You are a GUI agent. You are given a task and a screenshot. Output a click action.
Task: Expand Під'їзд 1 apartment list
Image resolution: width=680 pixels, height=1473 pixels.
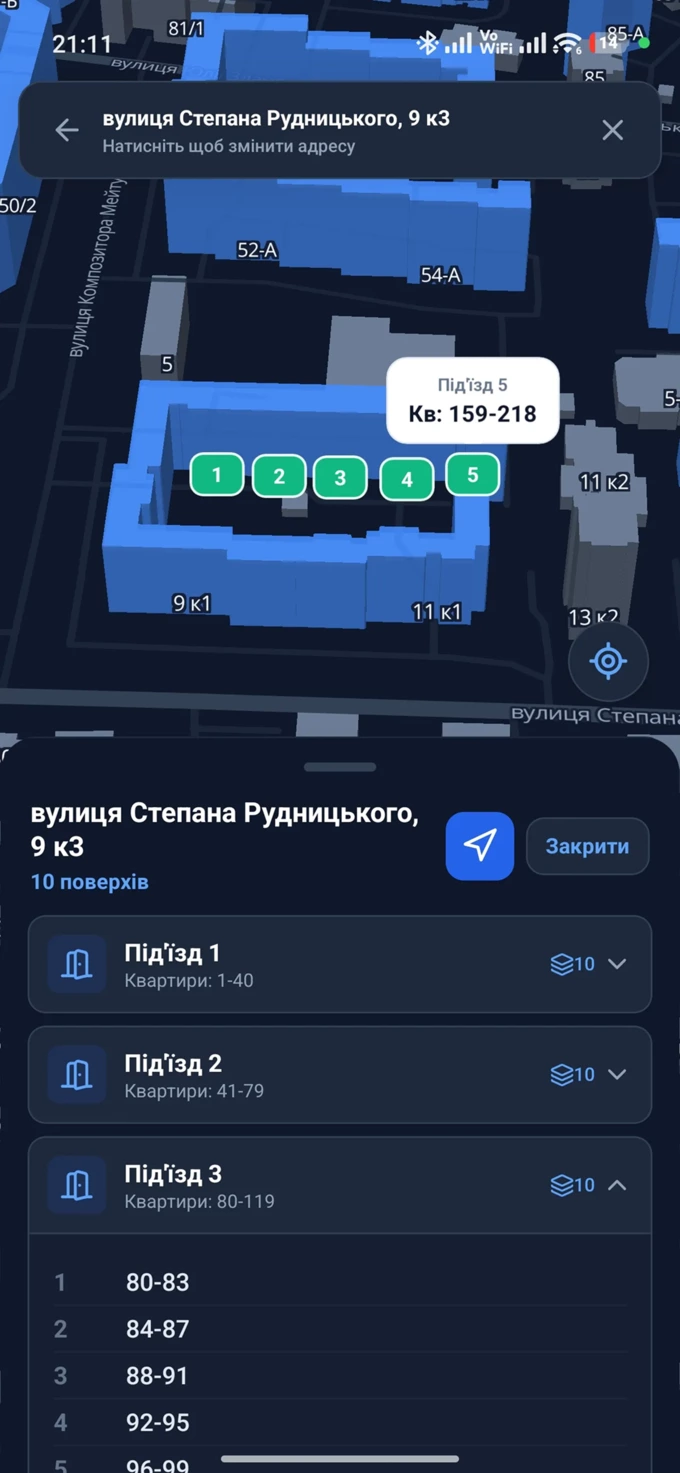(617, 964)
